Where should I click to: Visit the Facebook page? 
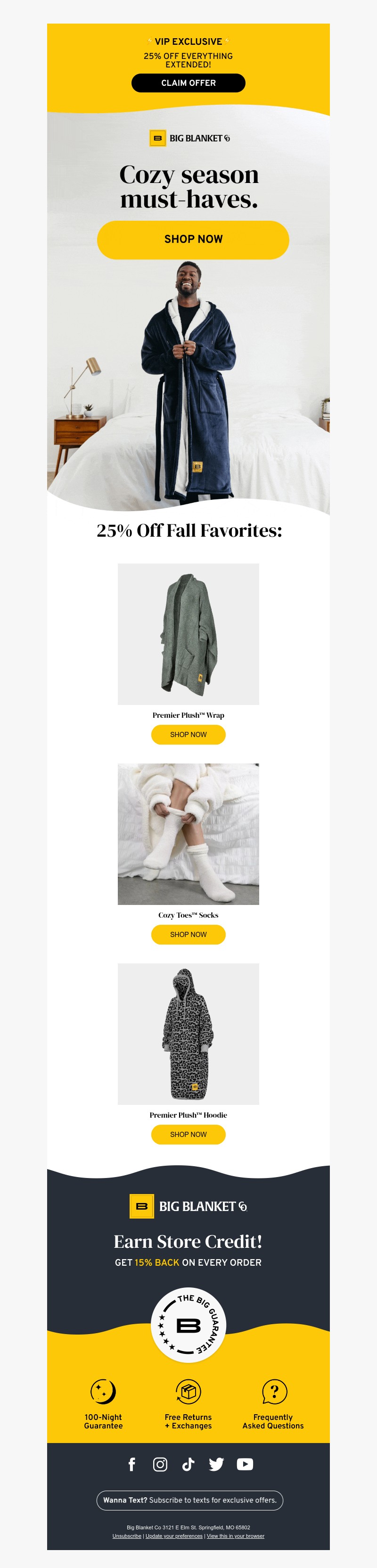tap(131, 1464)
